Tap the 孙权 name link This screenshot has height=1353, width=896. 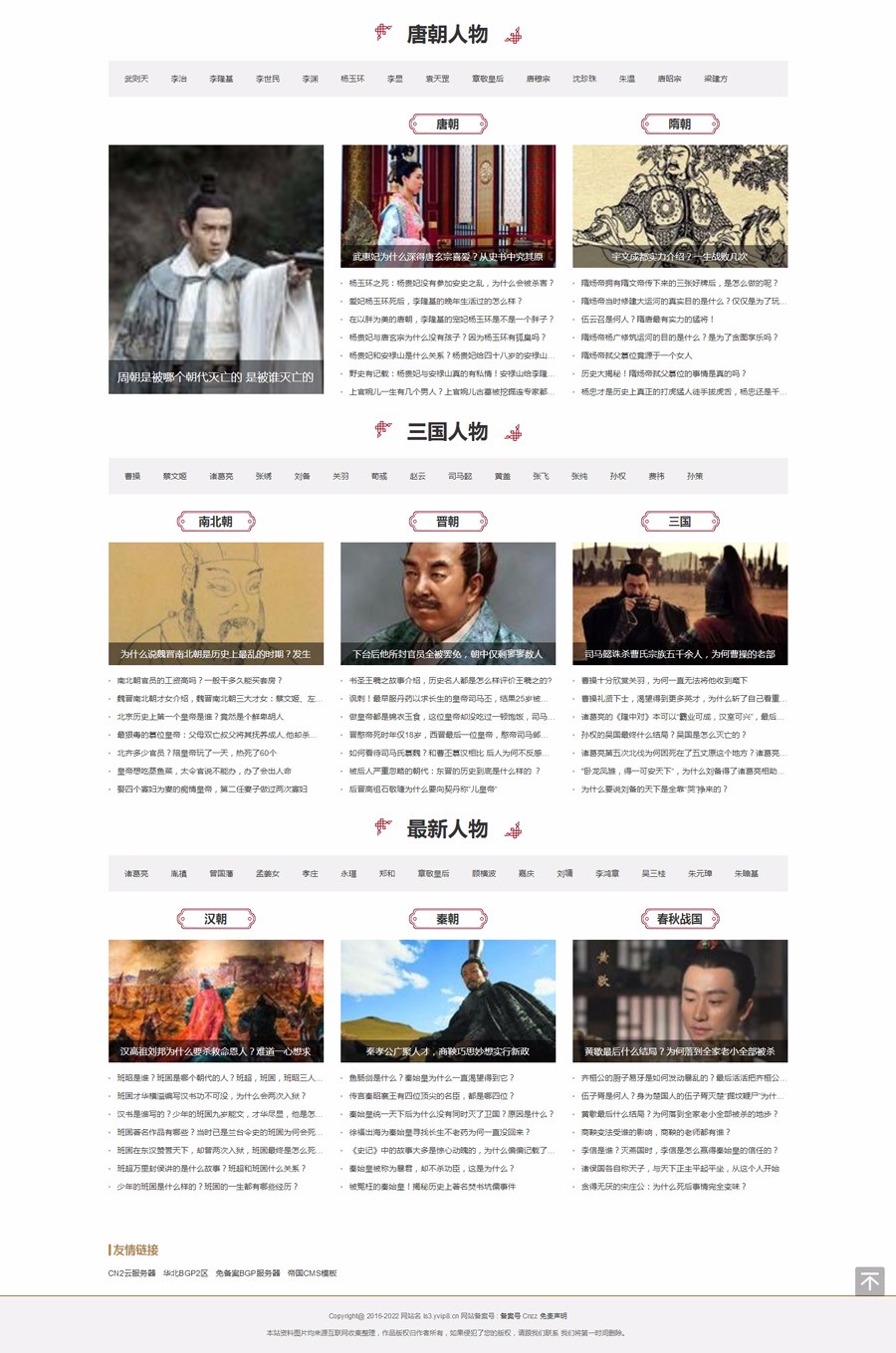click(618, 476)
